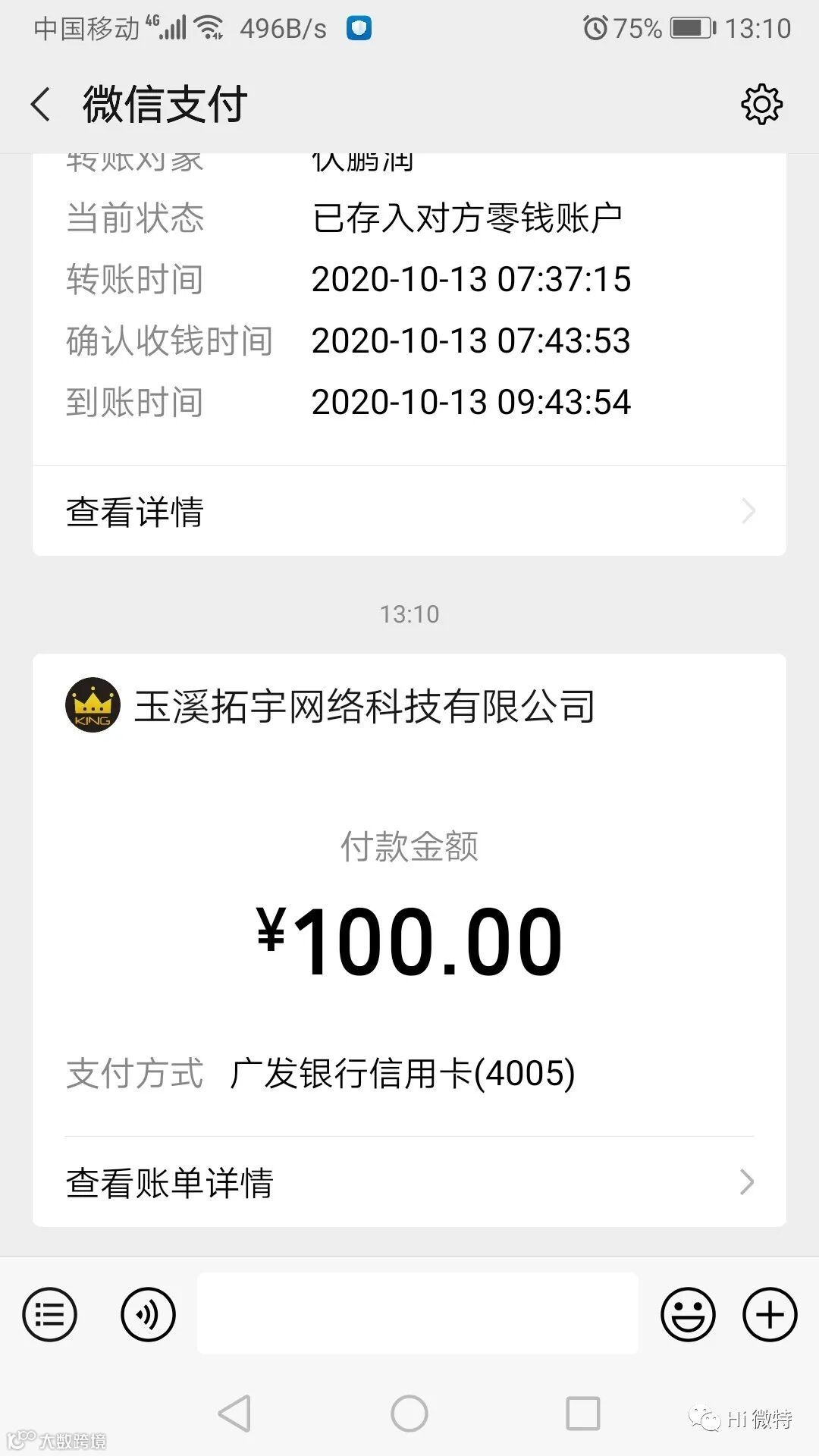Open 查看详情 for the transfer
The image size is (819, 1456).
409,512
